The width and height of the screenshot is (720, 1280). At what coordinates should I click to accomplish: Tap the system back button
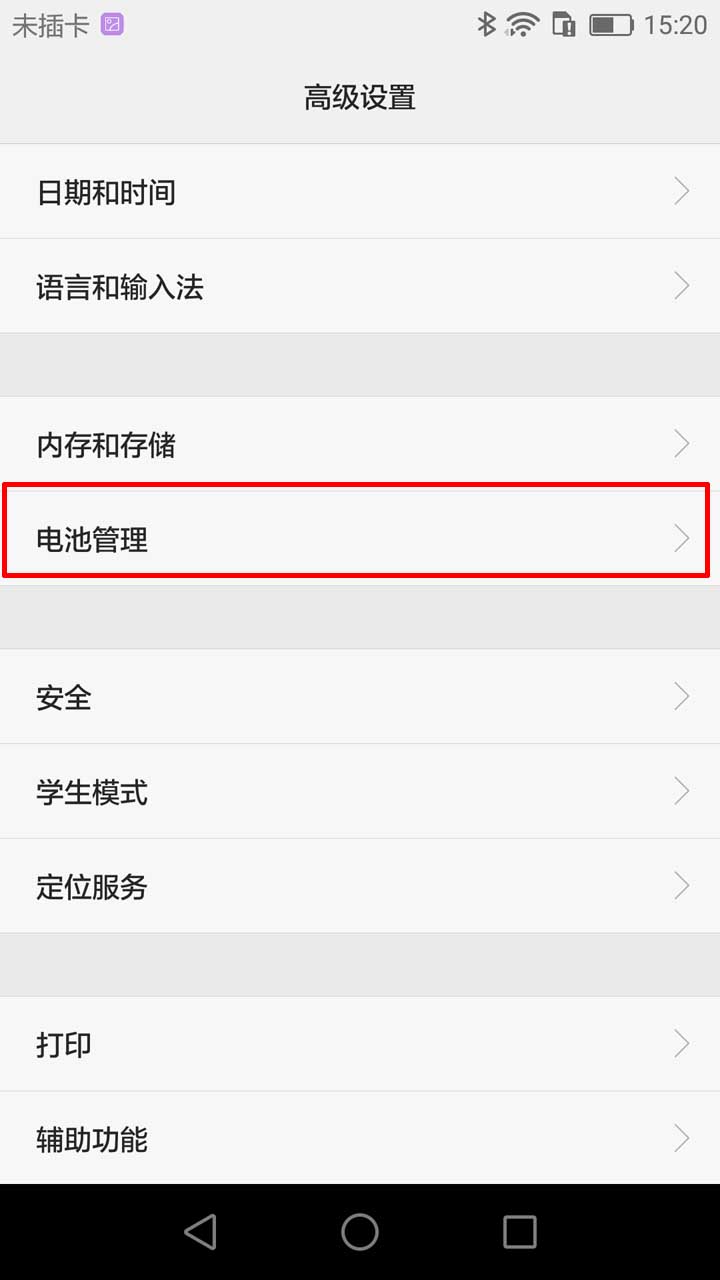(x=200, y=1232)
